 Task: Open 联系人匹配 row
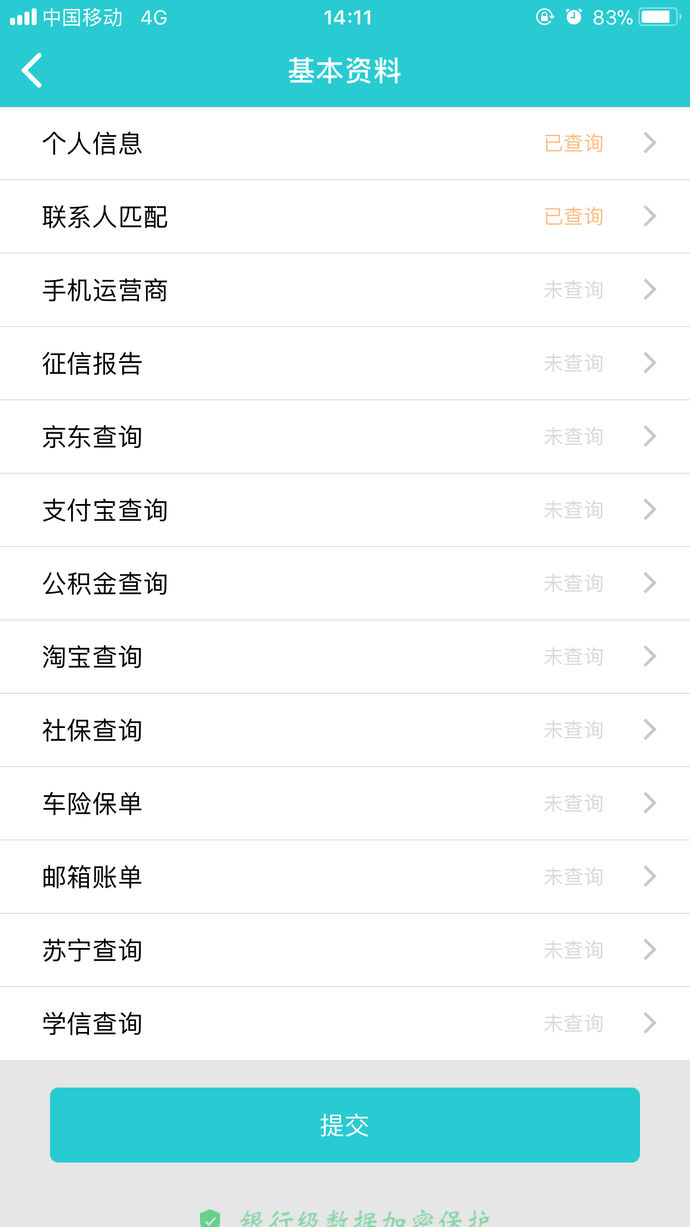(345, 216)
